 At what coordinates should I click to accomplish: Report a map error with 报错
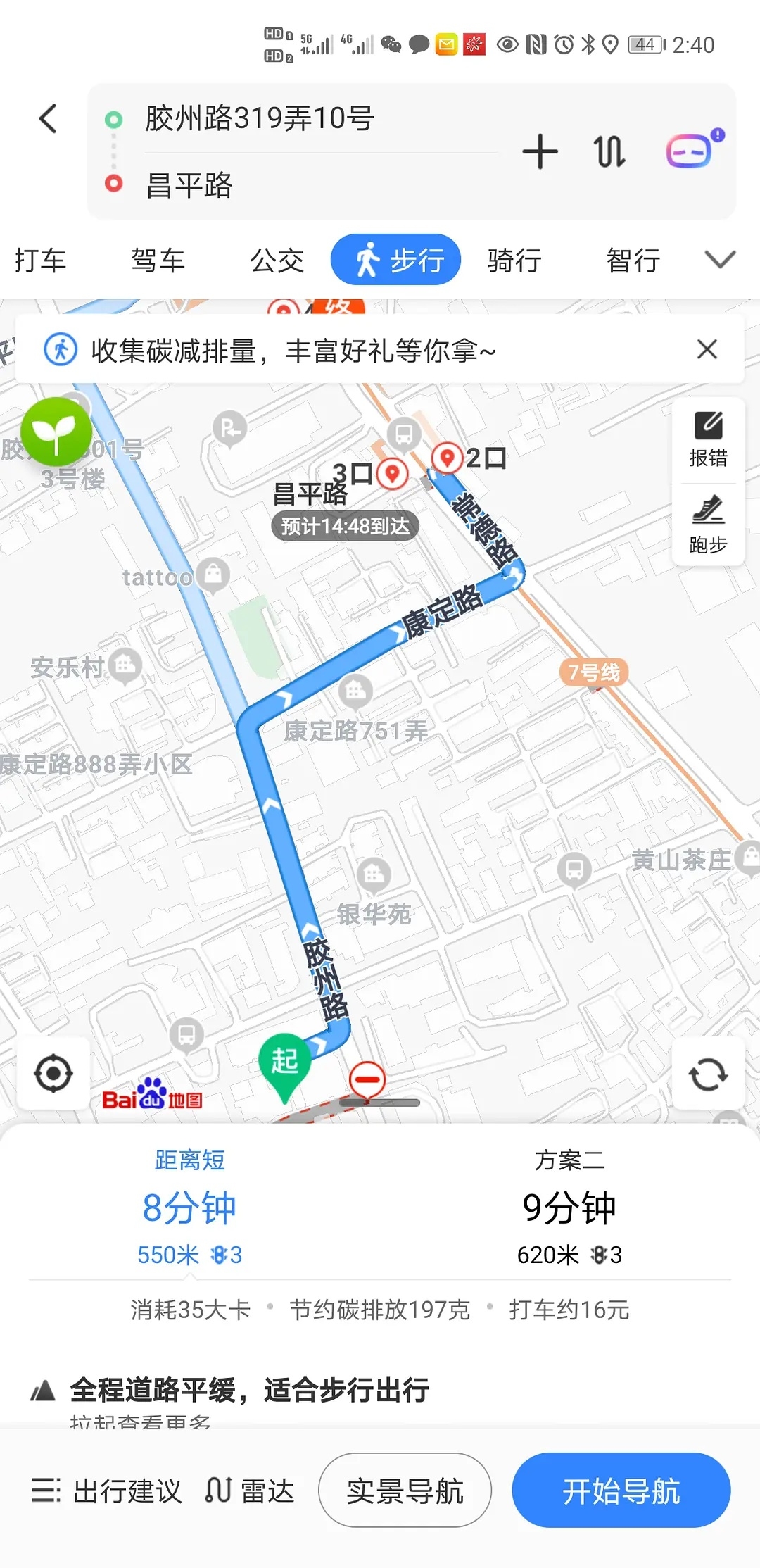pos(708,439)
